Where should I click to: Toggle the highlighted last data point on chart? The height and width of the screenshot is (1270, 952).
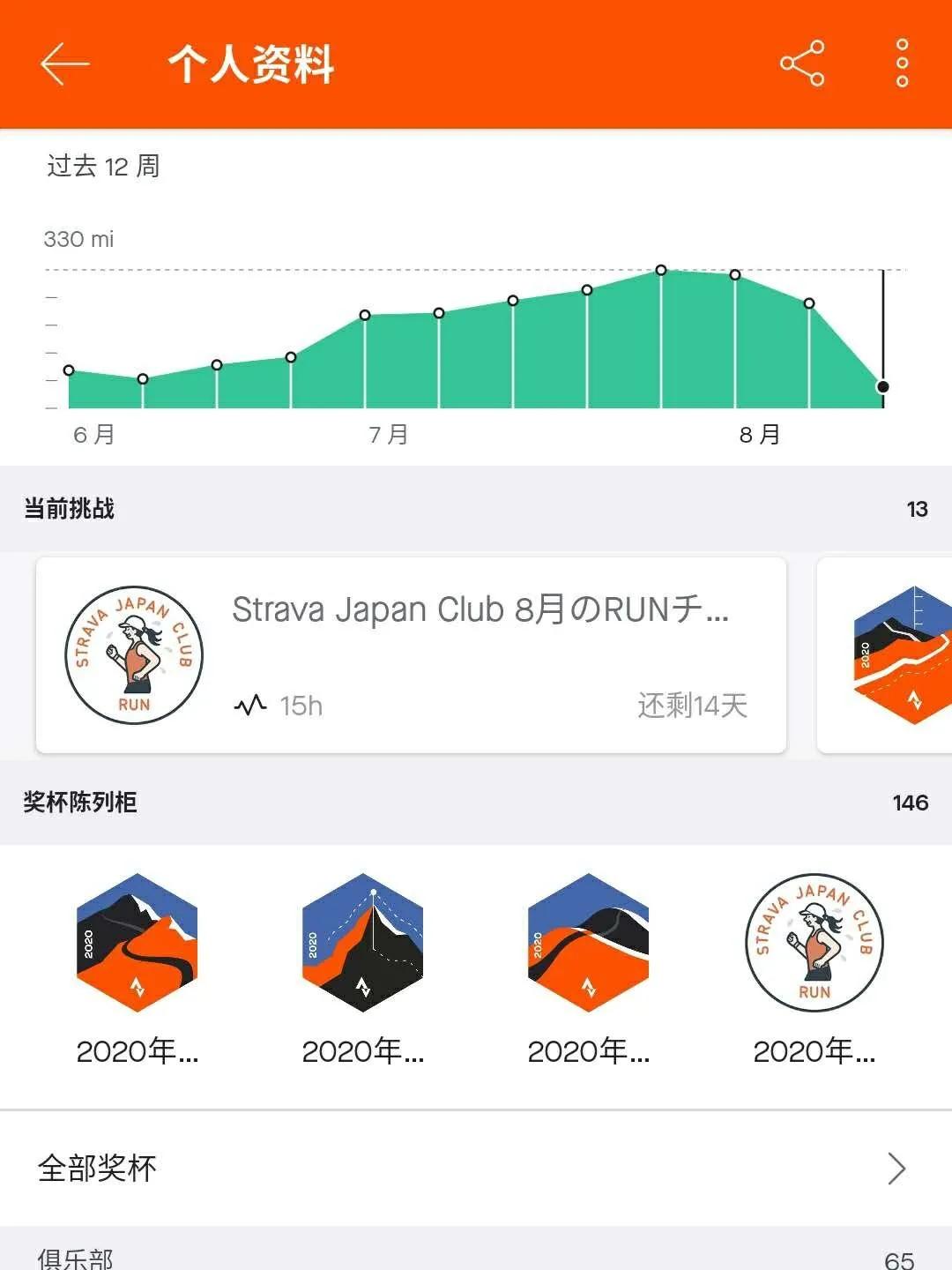click(882, 385)
